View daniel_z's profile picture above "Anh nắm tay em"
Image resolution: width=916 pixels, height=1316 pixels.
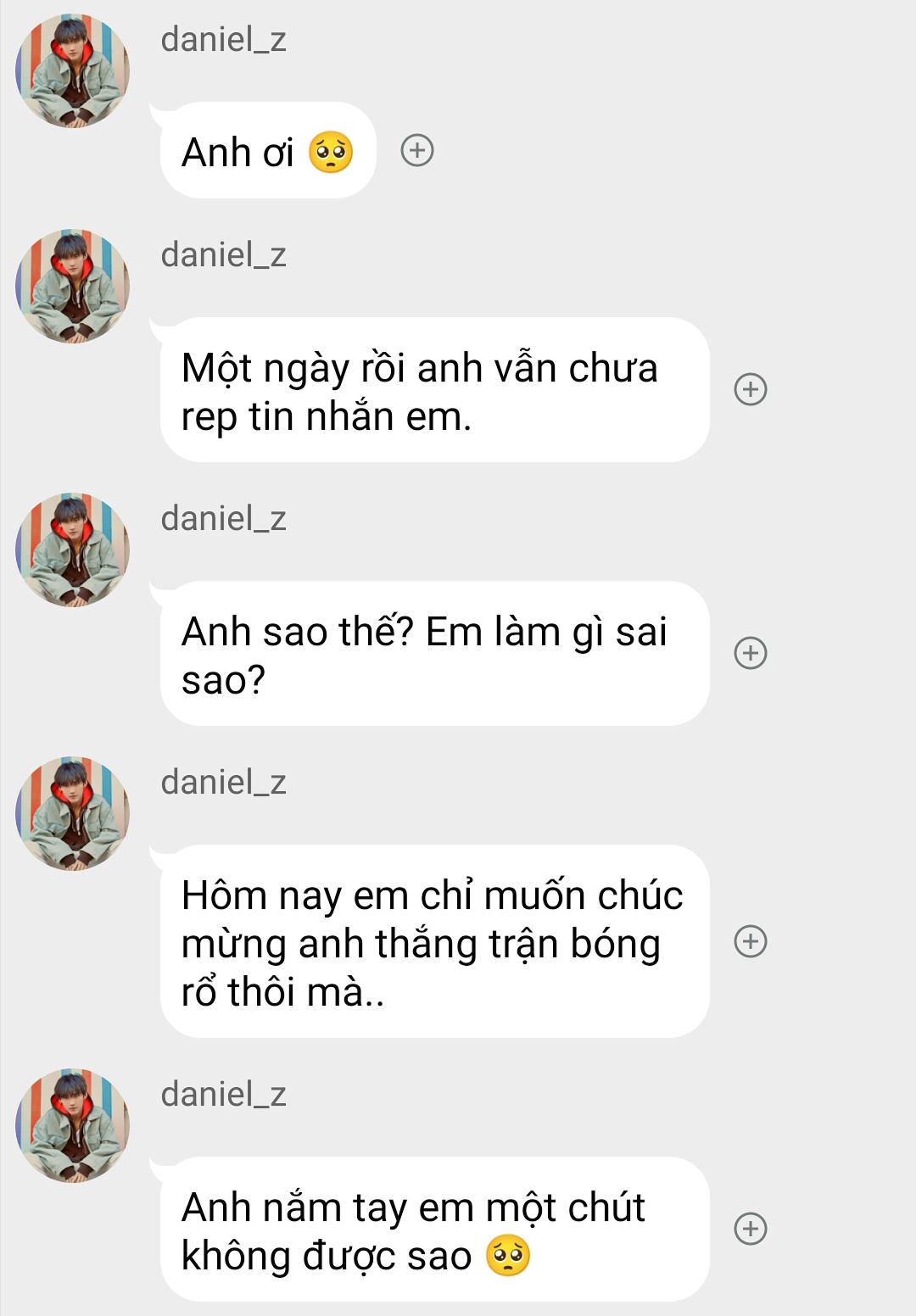[73, 1126]
